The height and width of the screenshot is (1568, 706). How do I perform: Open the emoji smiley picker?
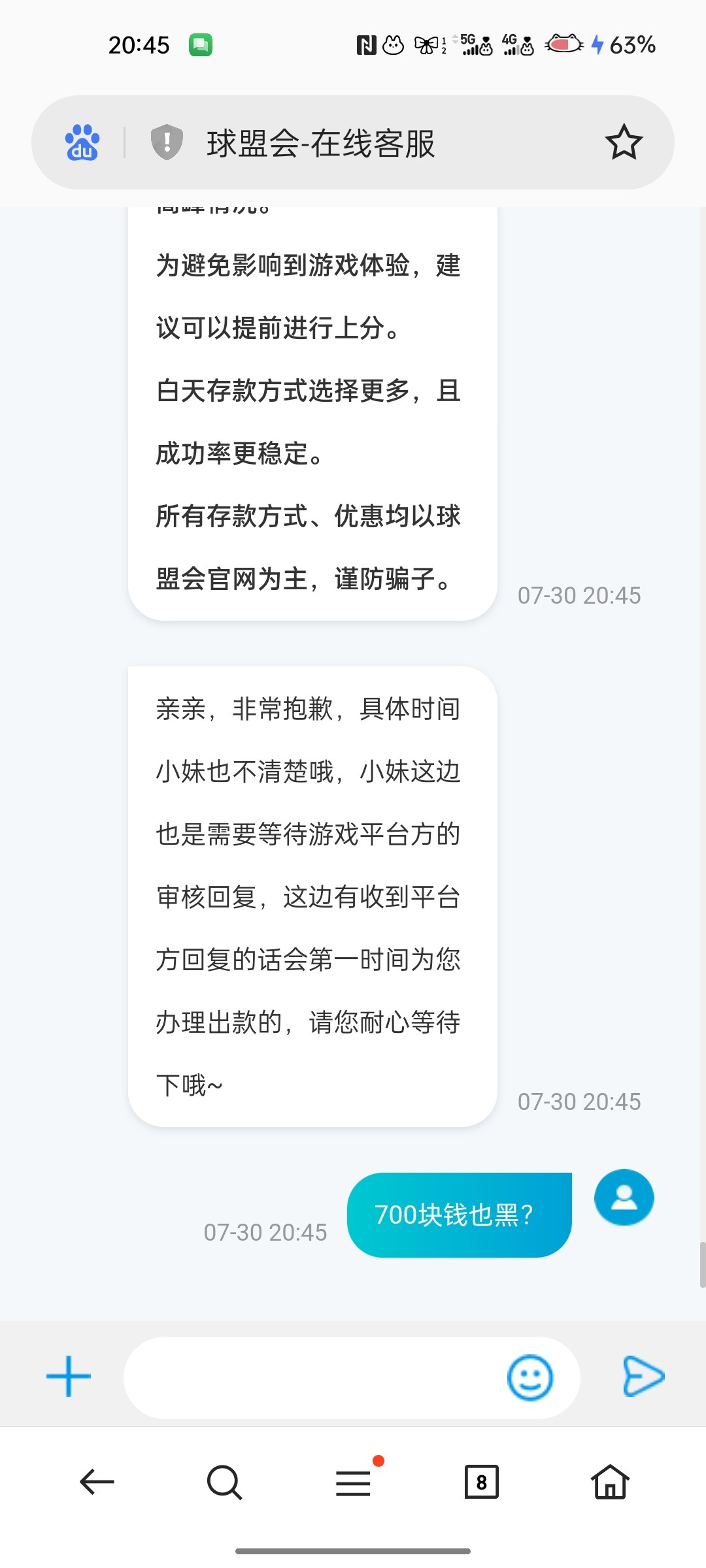click(529, 1377)
